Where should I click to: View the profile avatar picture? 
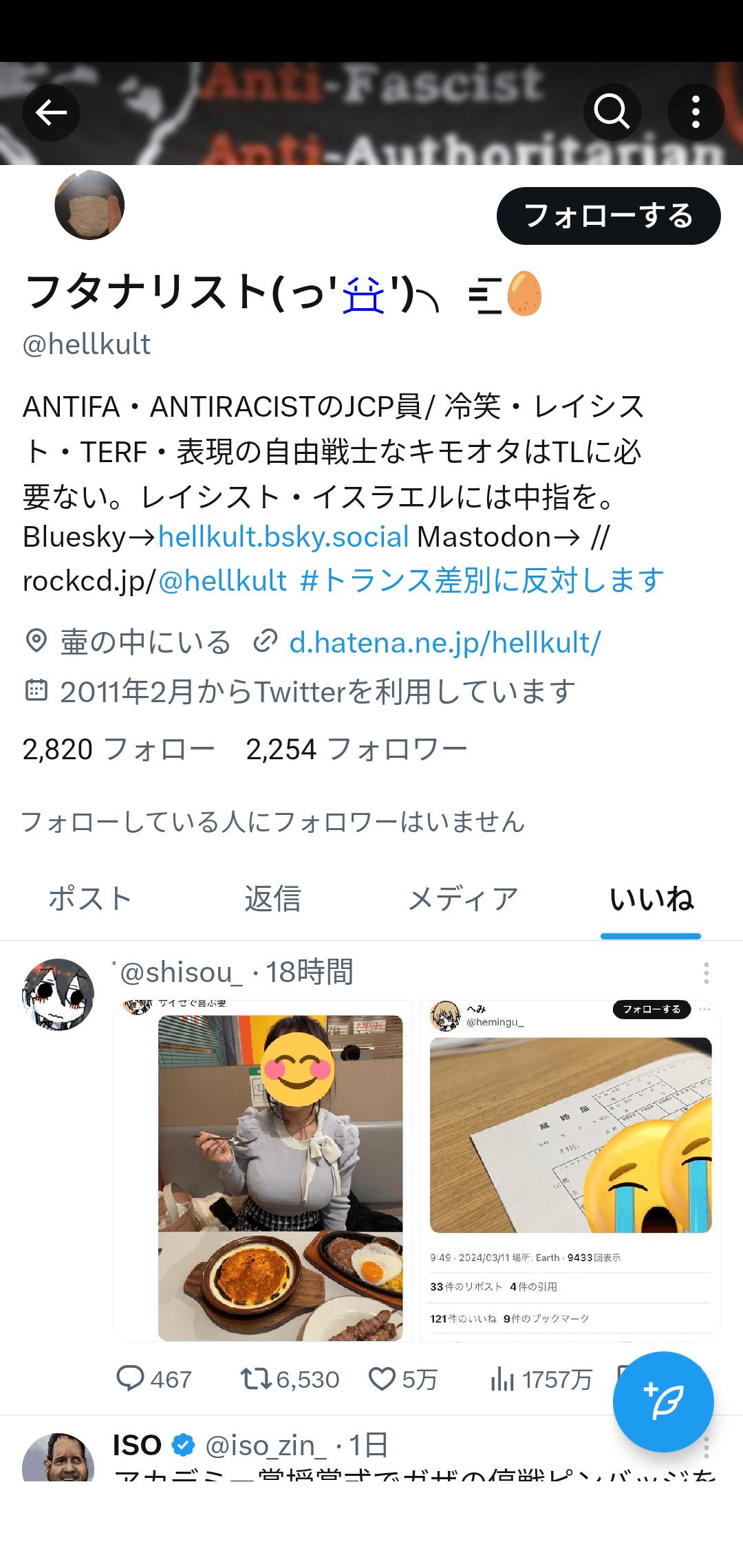tap(89, 205)
